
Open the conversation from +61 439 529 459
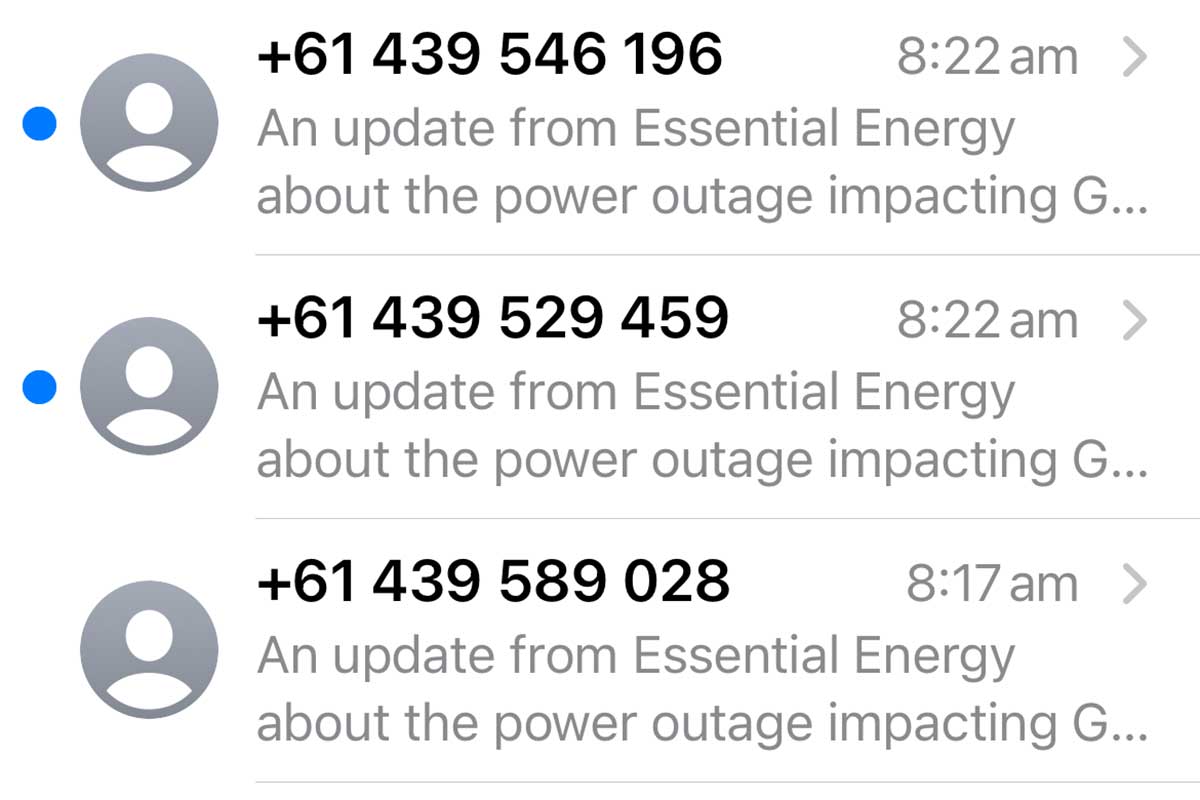tap(600, 387)
